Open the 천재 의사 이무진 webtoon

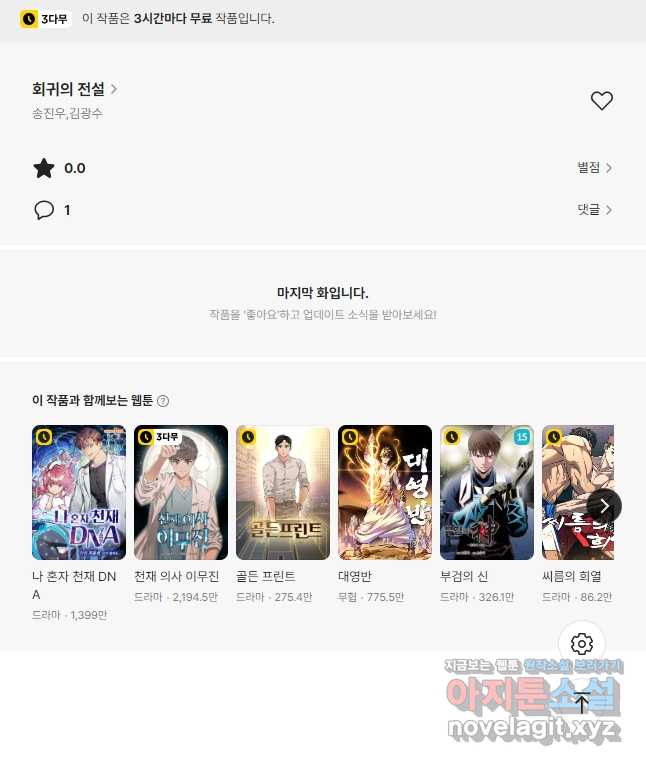181,492
